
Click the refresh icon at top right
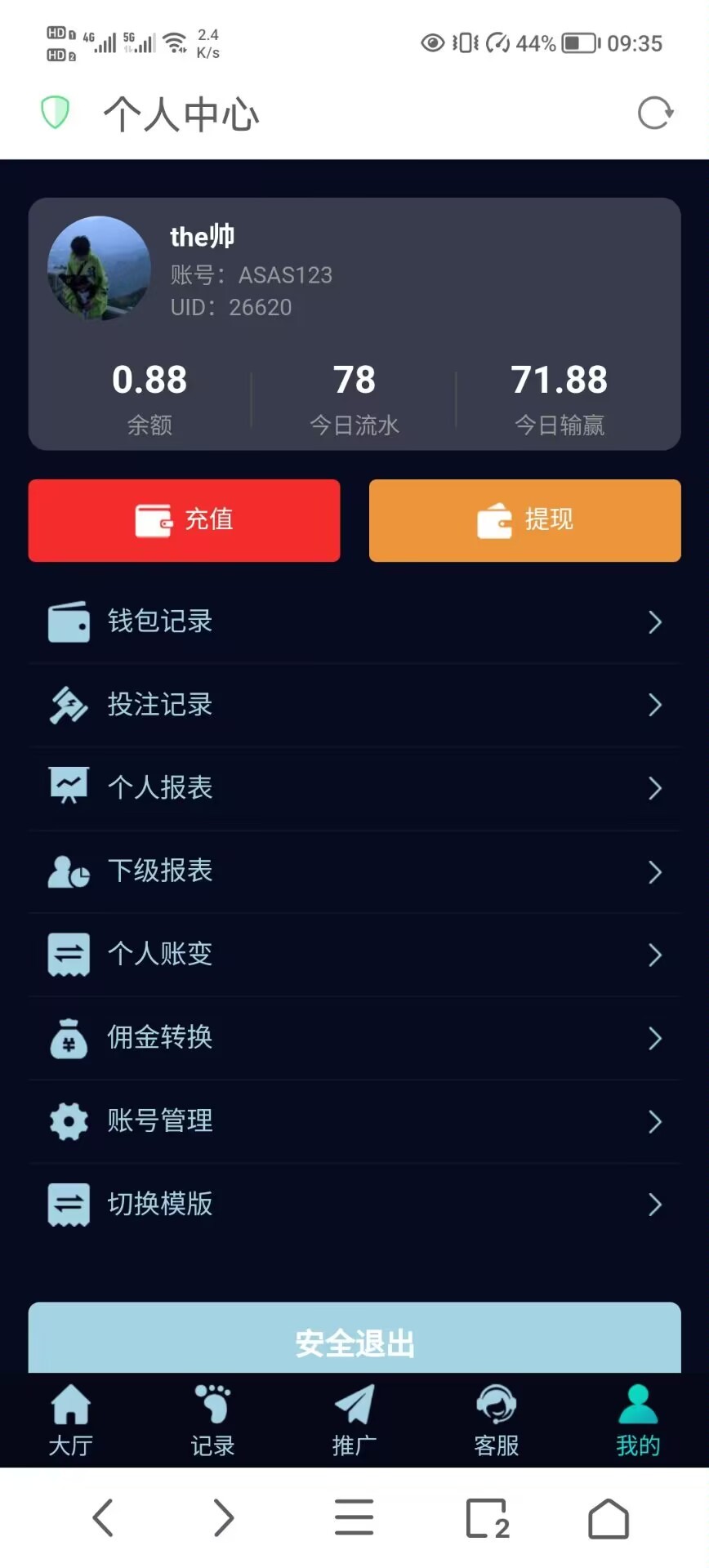tap(654, 113)
